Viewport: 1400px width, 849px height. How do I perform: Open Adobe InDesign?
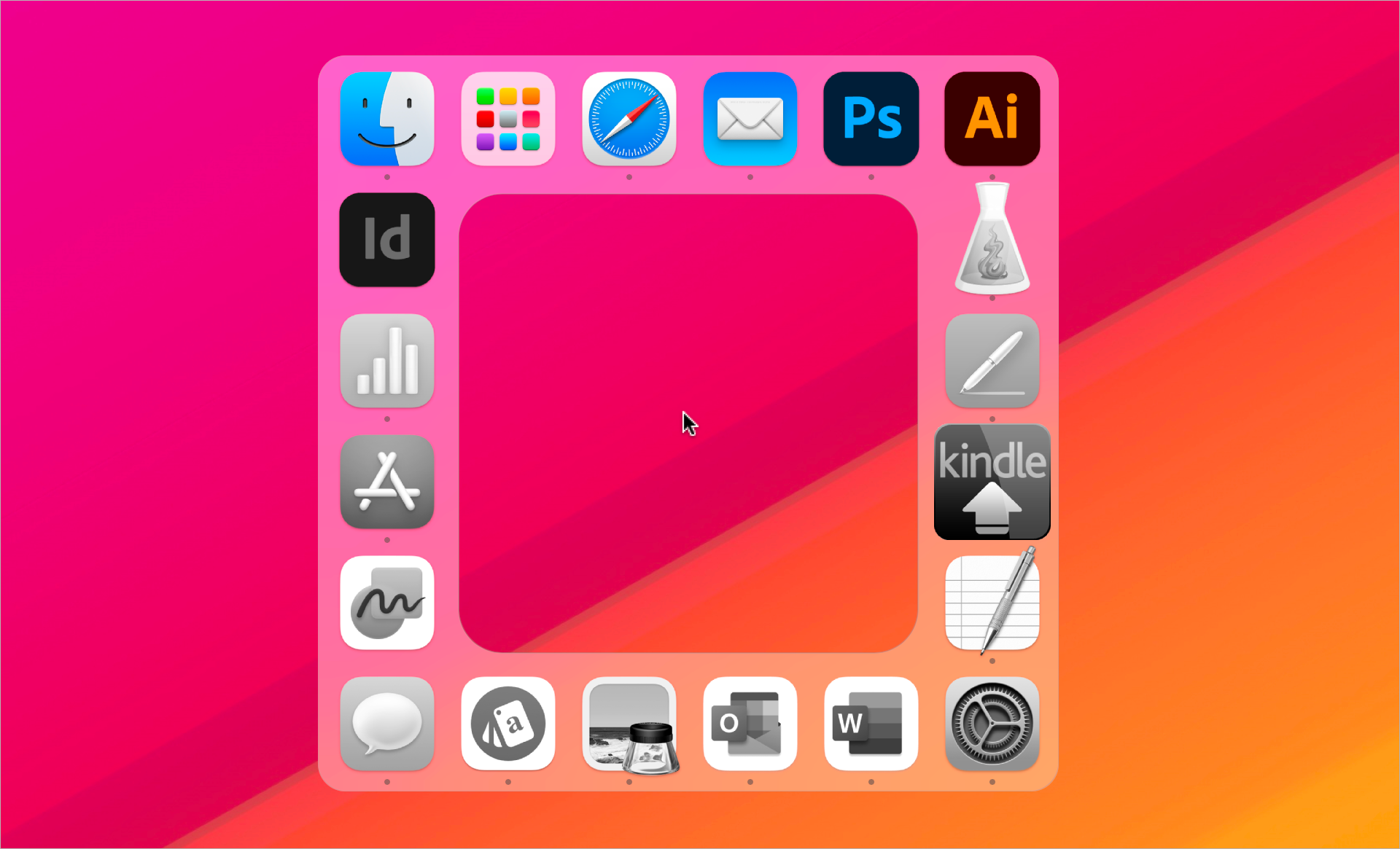(x=387, y=240)
